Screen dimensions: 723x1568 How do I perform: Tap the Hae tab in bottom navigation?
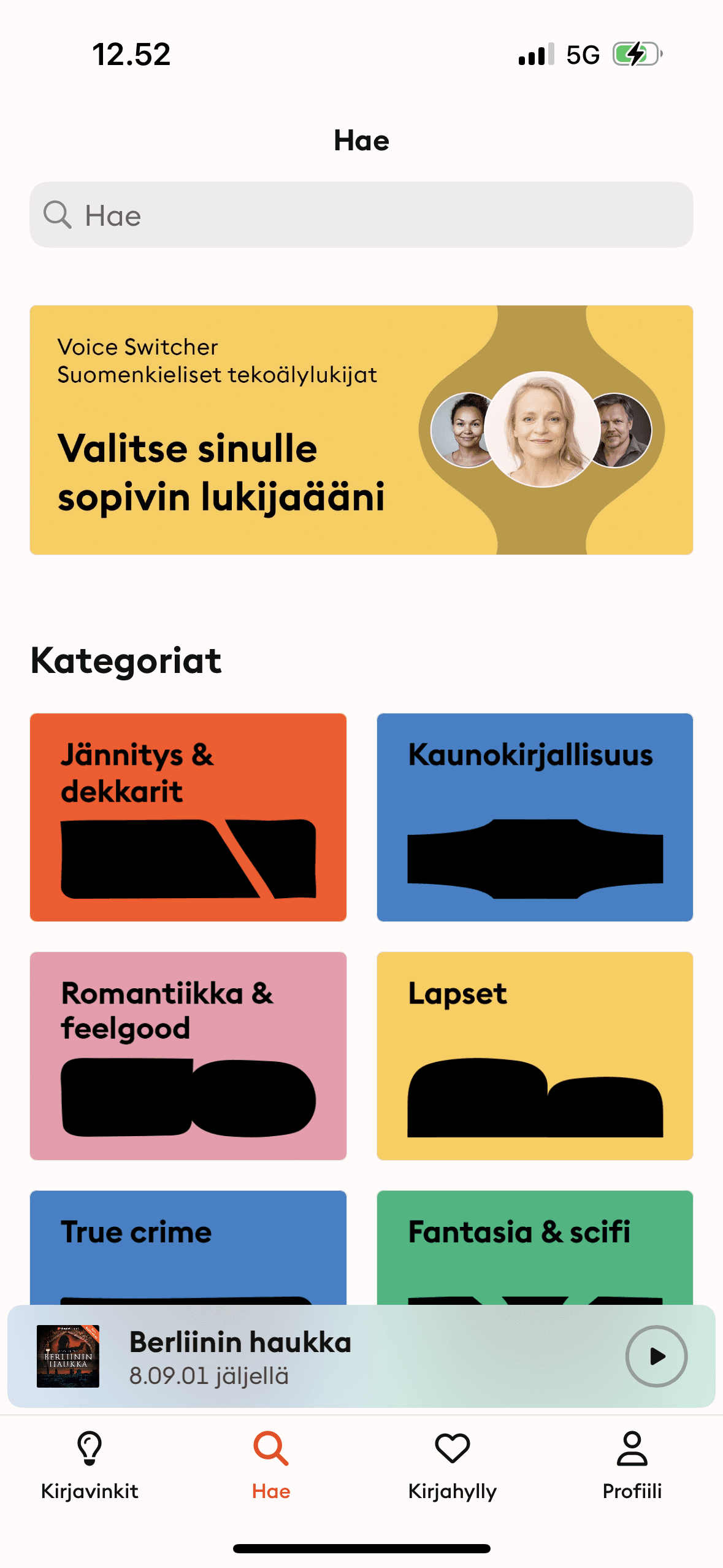pyautogui.click(x=271, y=1465)
